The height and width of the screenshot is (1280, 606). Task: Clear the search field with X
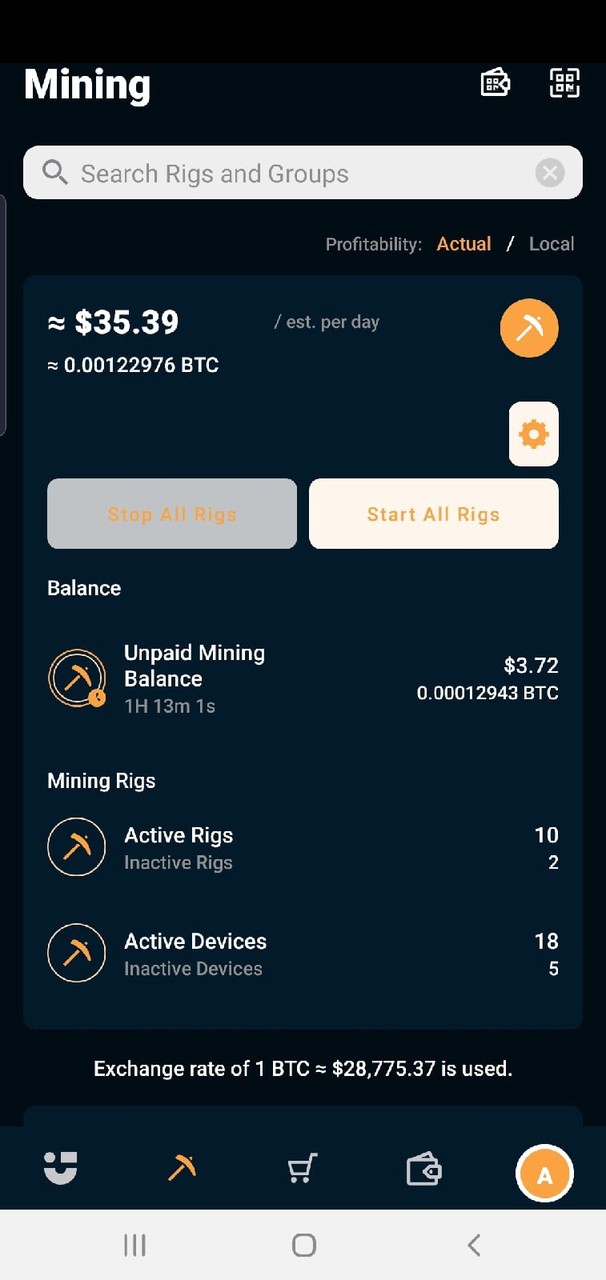(x=550, y=173)
